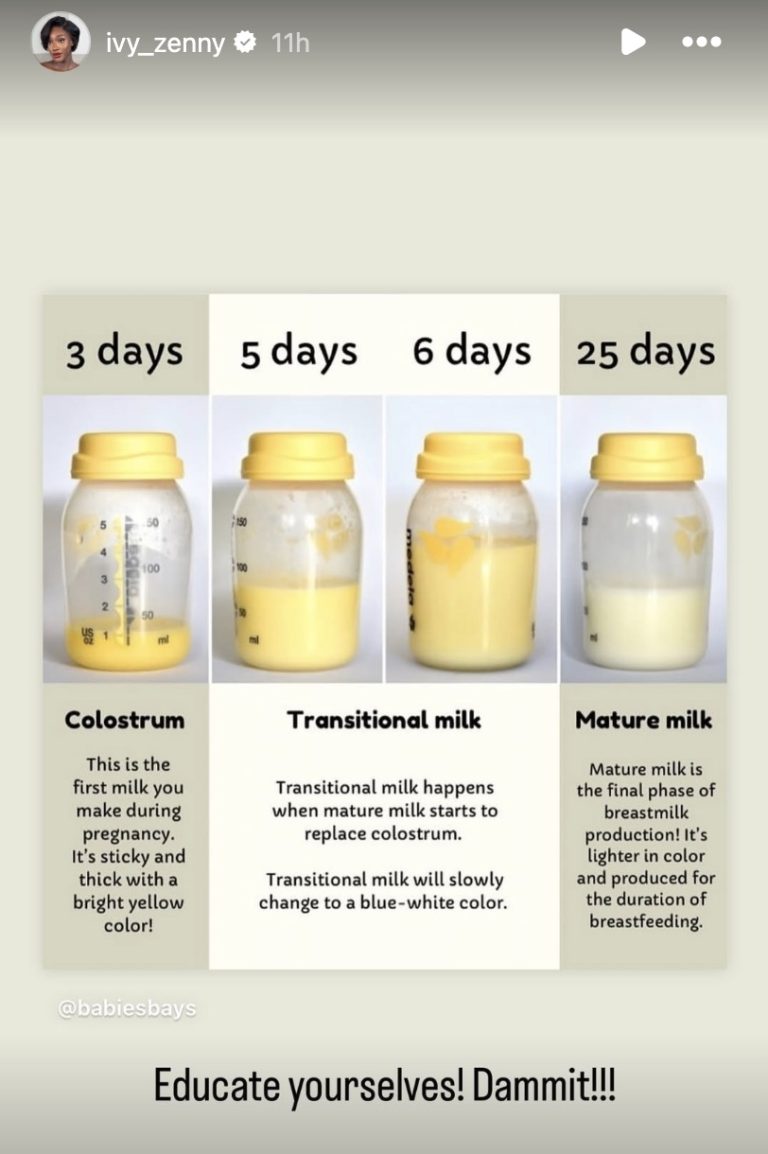Image resolution: width=768 pixels, height=1154 pixels.
Task: Open the story overflow menu
Action: coord(700,43)
